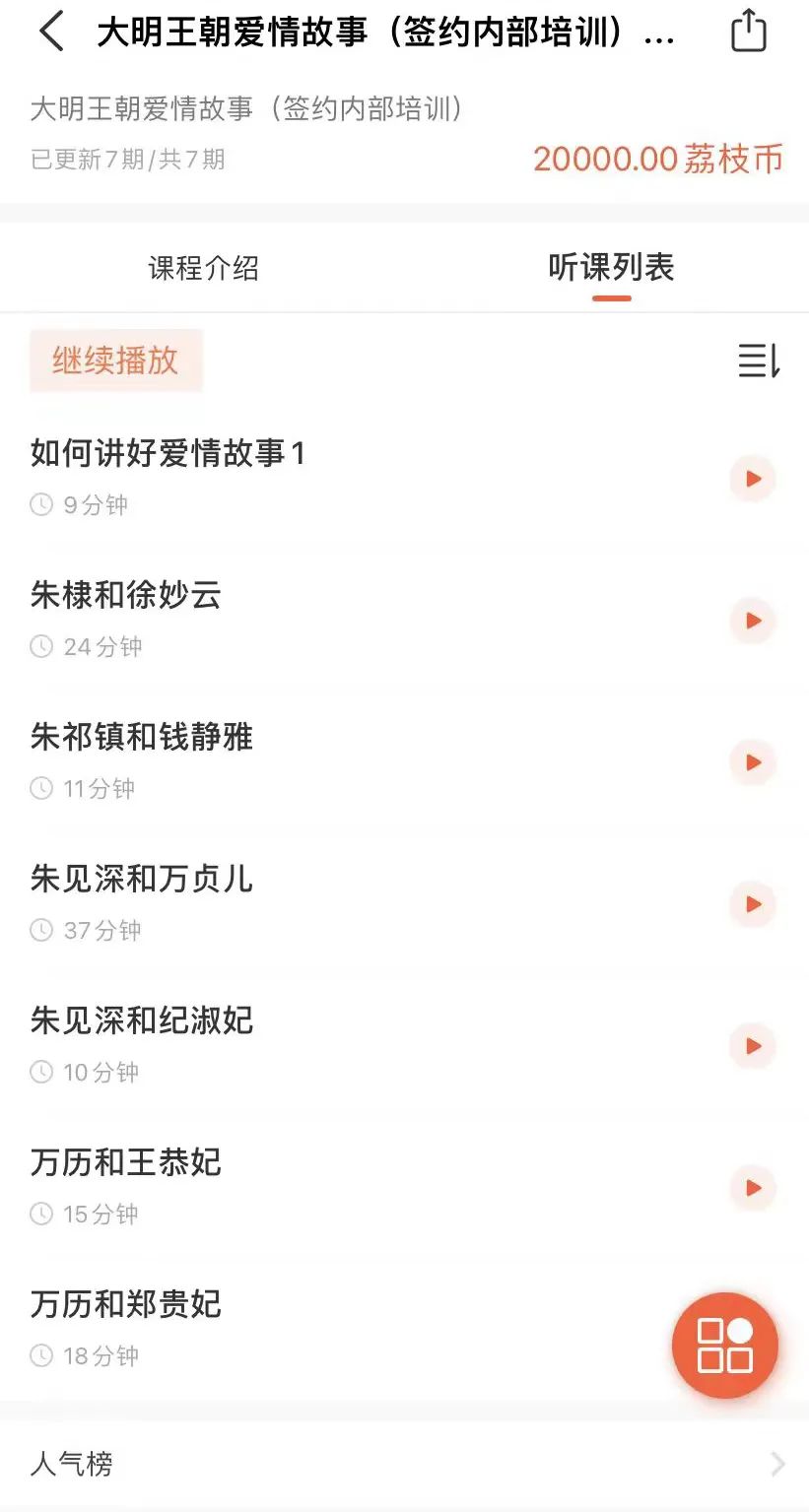Share this course via the share icon
Image resolution: width=809 pixels, height=1512 pixels.
pyautogui.click(x=749, y=31)
